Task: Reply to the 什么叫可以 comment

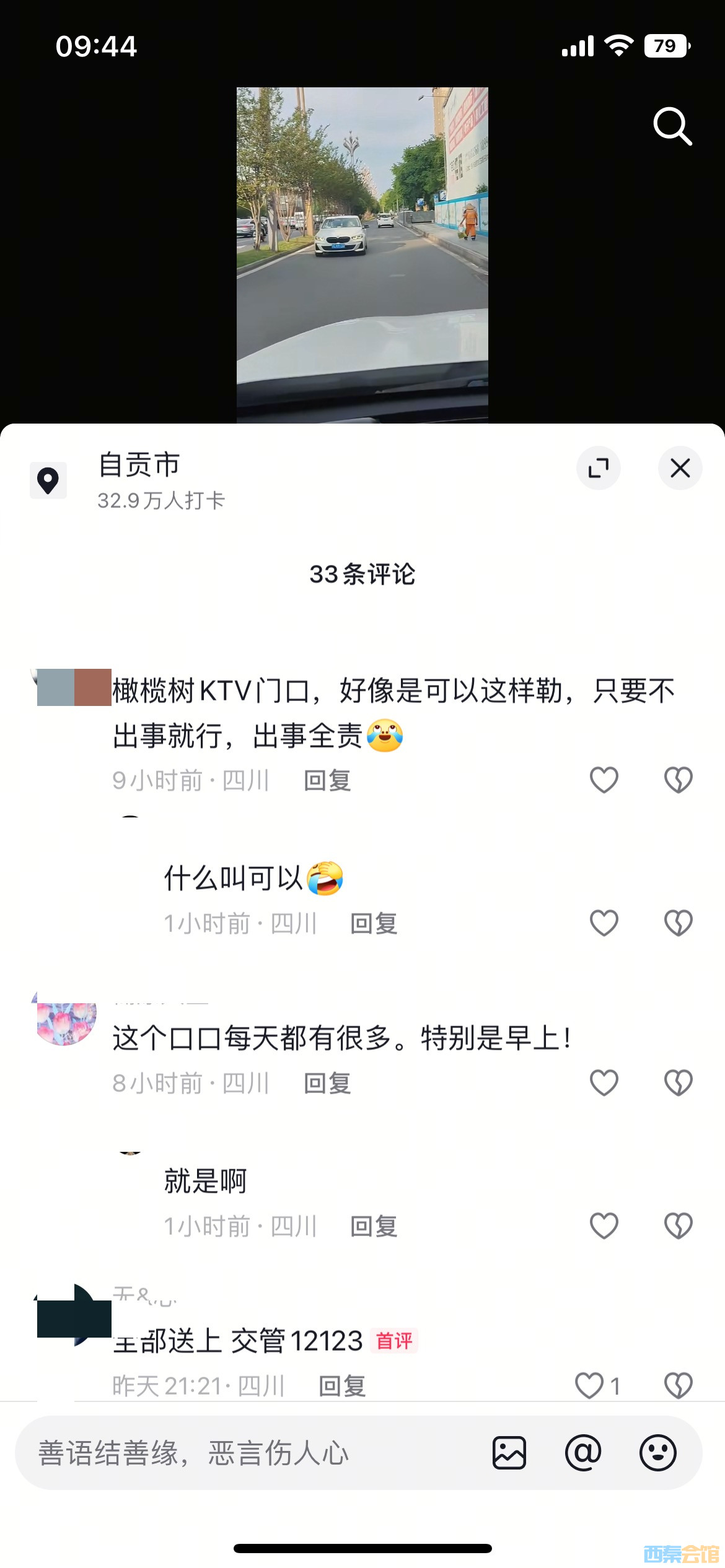Action: click(x=374, y=924)
